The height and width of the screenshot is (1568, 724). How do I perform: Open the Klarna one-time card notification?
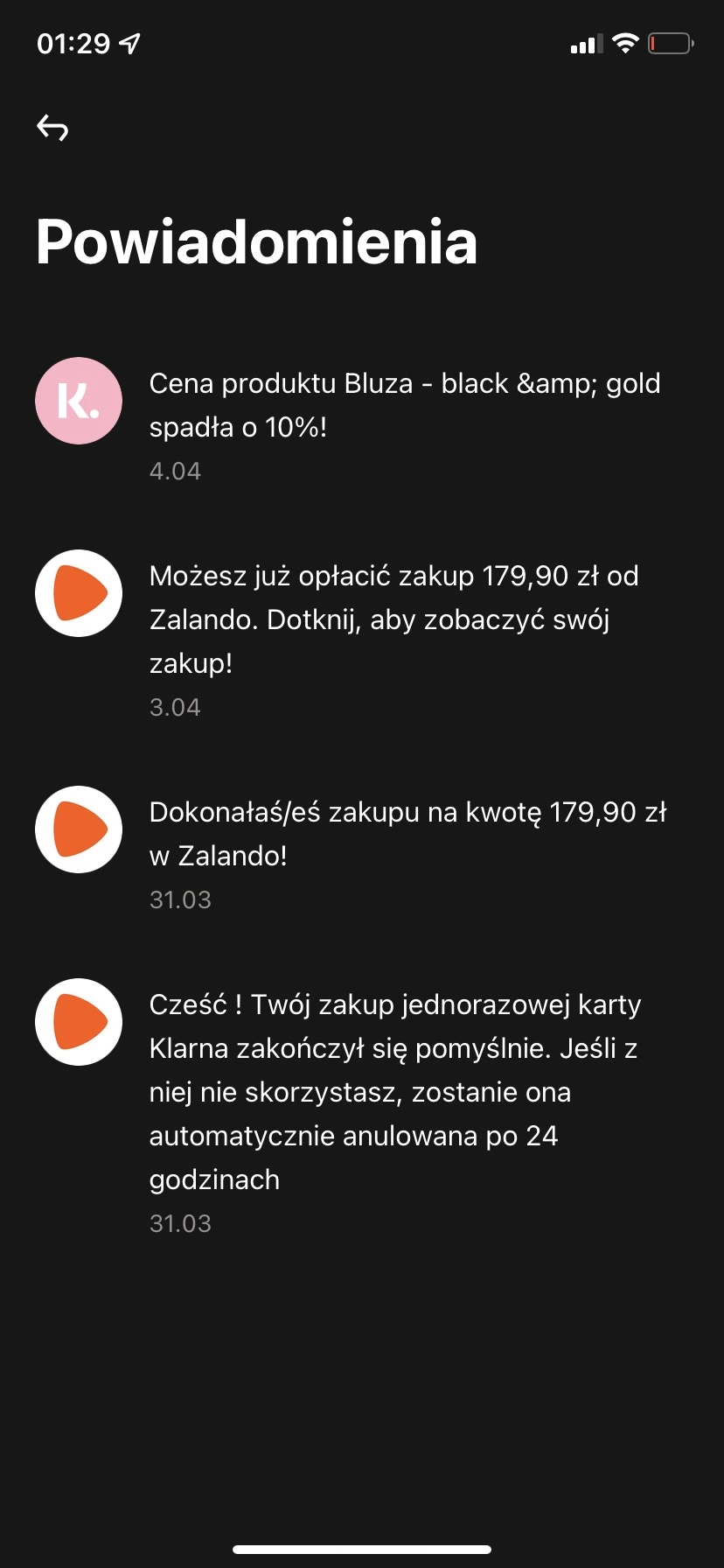395,1091
